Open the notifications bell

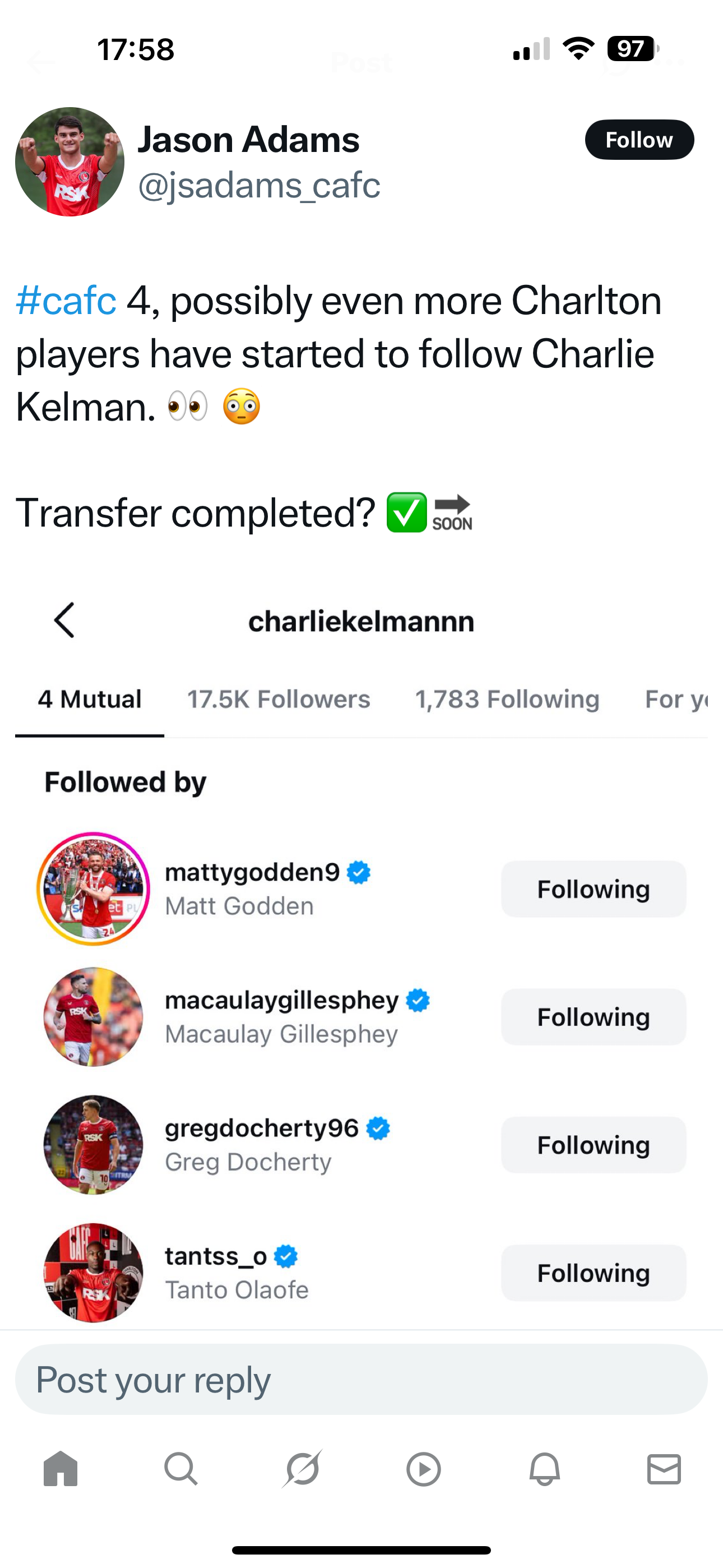point(544,1469)
